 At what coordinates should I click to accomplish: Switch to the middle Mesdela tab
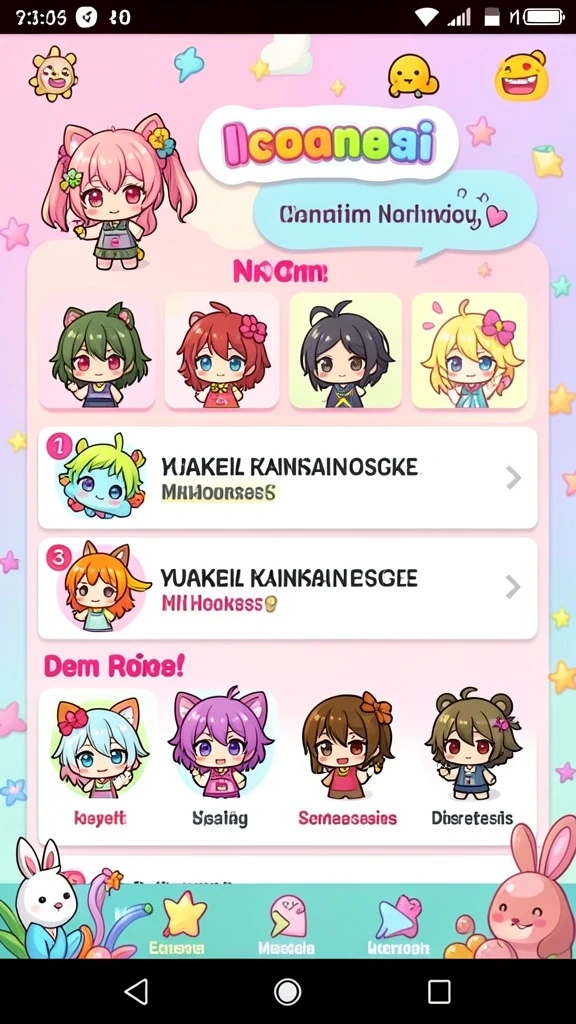click(286, 923)
